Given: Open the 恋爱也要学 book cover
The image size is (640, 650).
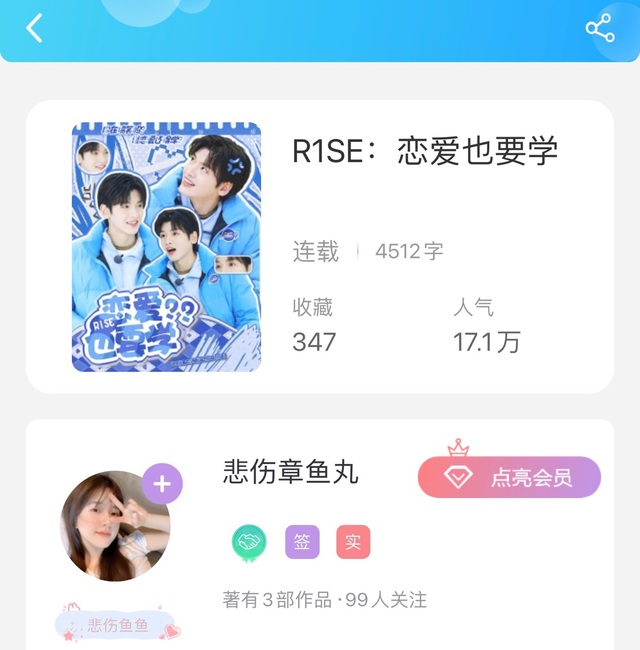Looking at the screenshot, I should click(166, 247).
